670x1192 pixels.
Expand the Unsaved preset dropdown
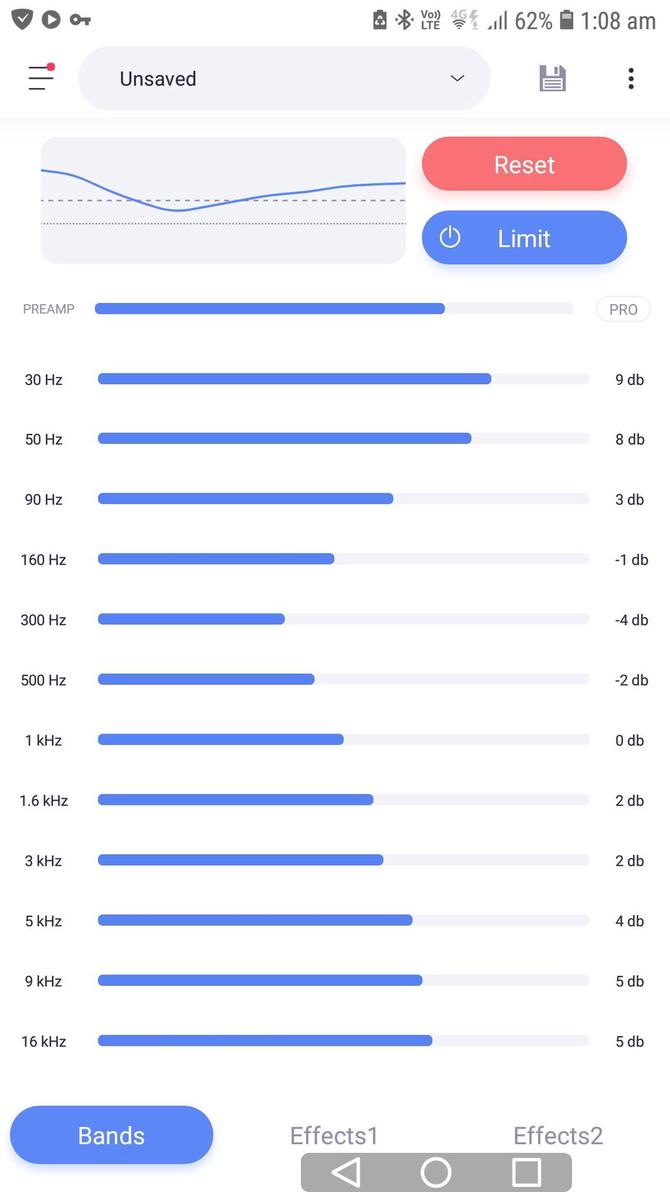[284, 78]
